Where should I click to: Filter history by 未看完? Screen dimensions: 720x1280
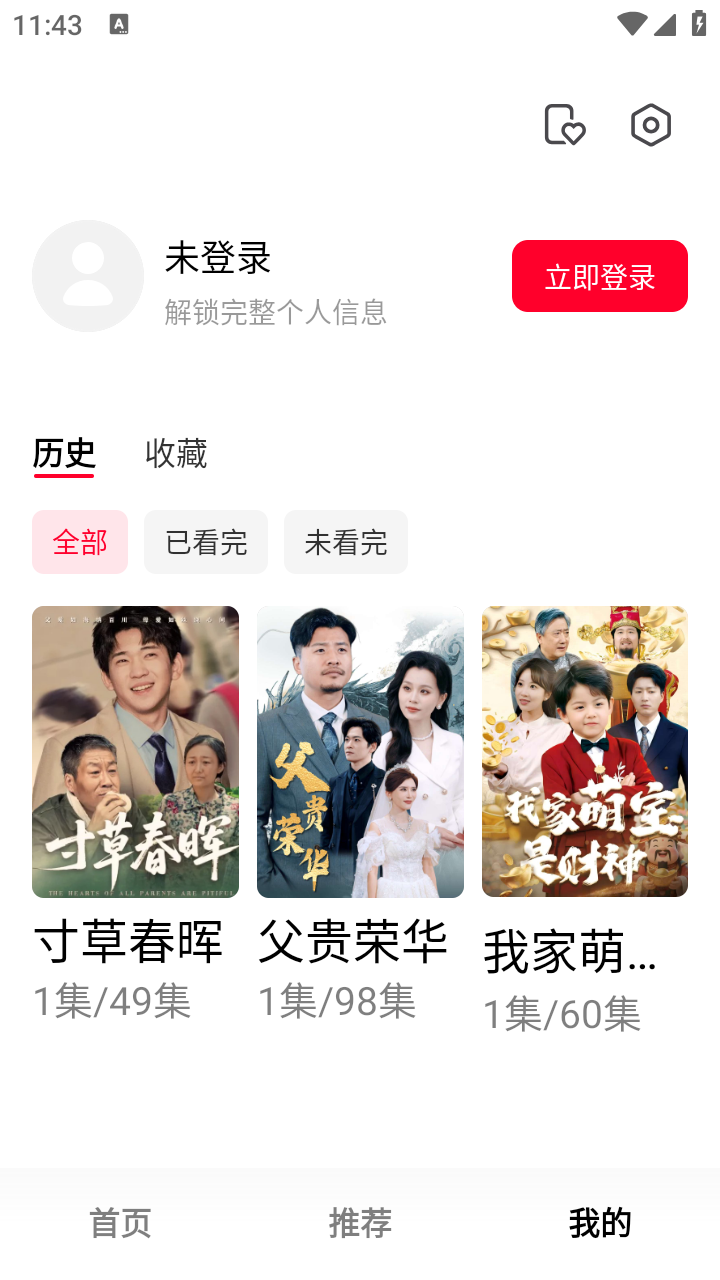coord(346,542)
